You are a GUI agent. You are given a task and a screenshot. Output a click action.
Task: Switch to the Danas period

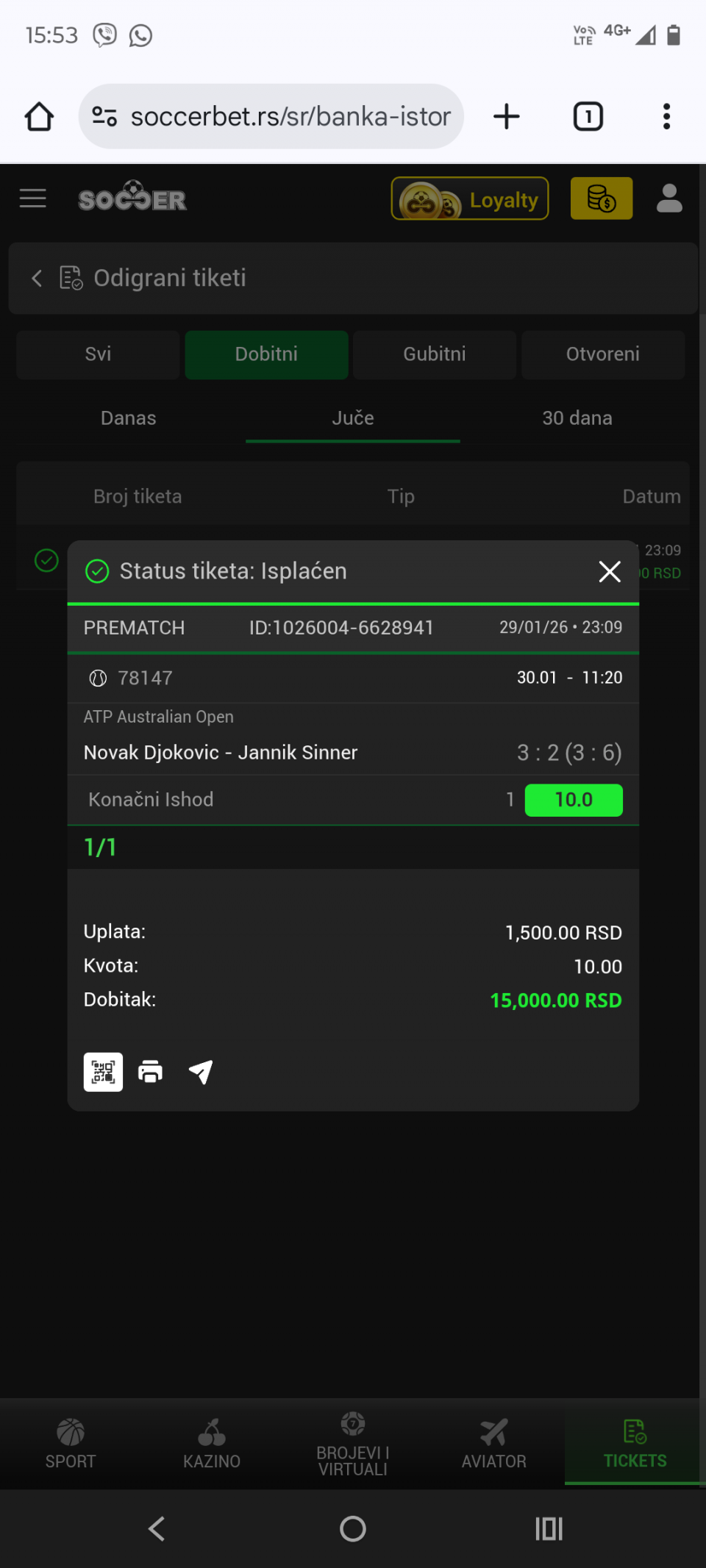tap(129, 418)
